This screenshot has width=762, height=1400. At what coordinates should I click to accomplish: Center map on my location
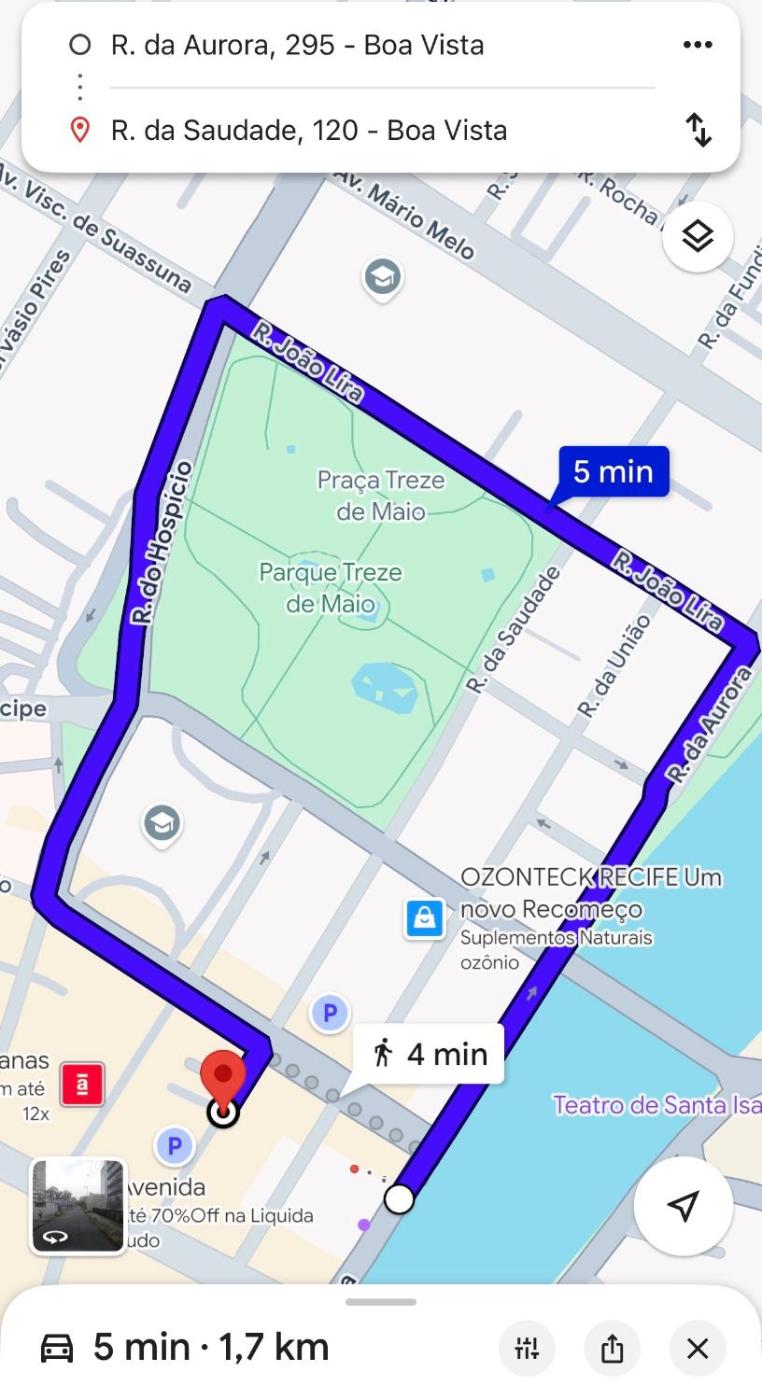tap(684, 1206)
